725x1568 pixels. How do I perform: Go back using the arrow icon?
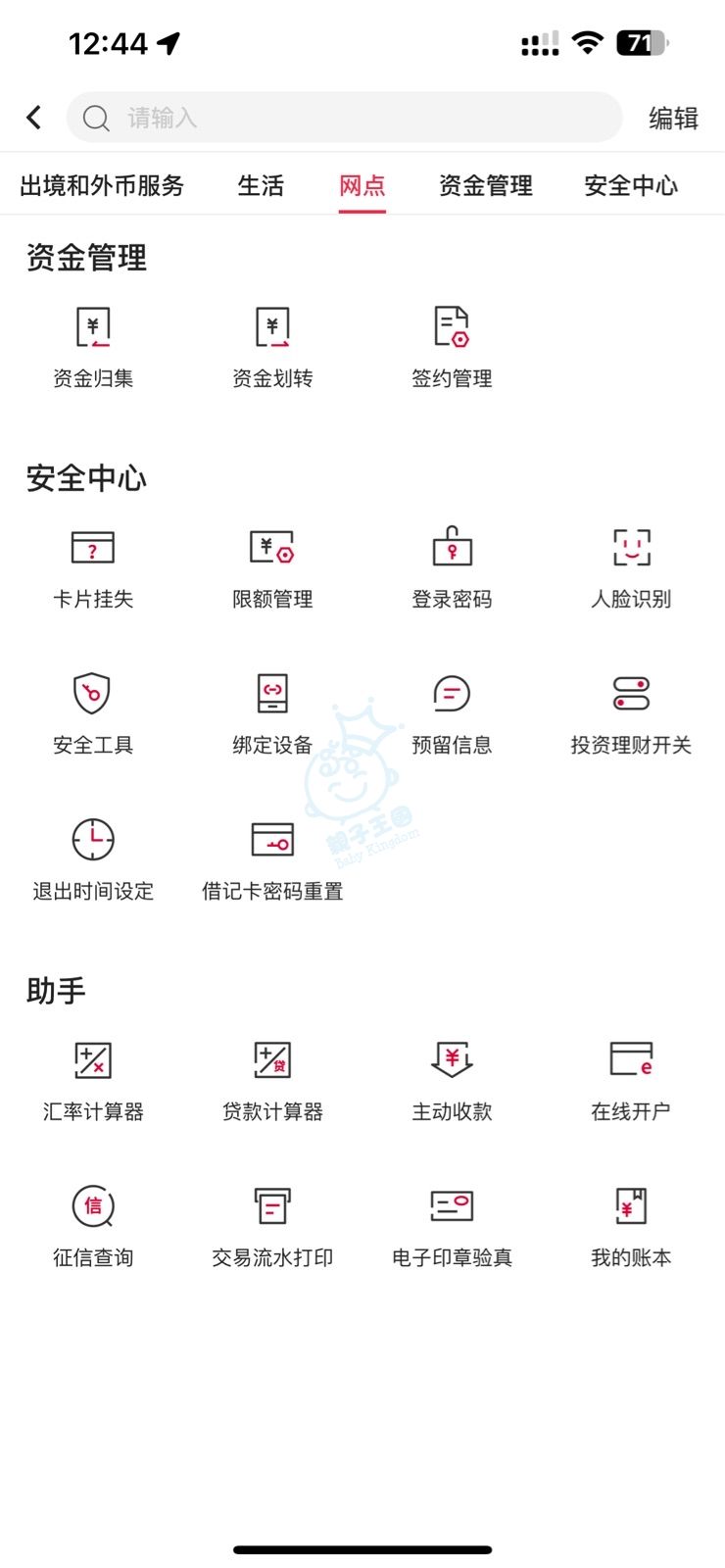coord(34,118)
